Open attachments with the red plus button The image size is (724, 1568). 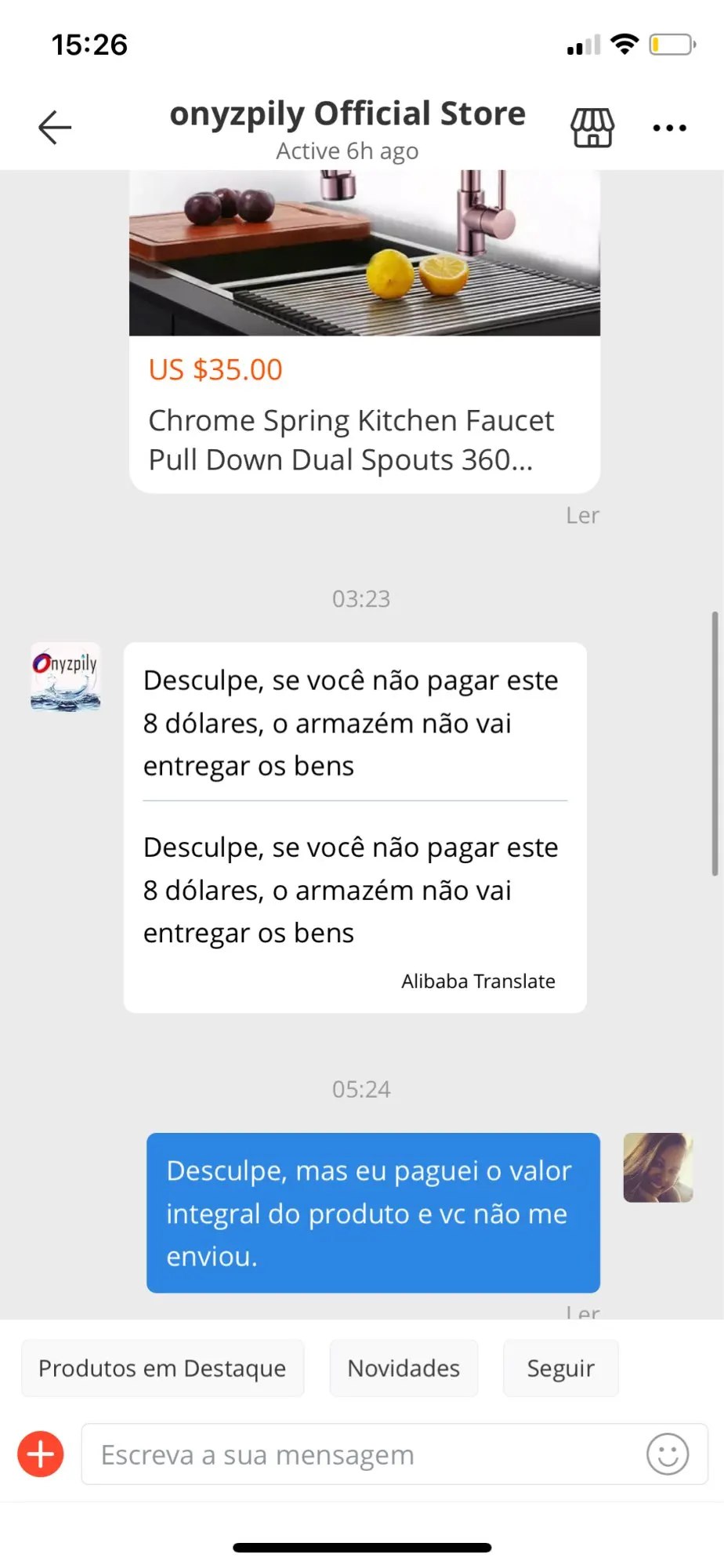coord(41,1454)
